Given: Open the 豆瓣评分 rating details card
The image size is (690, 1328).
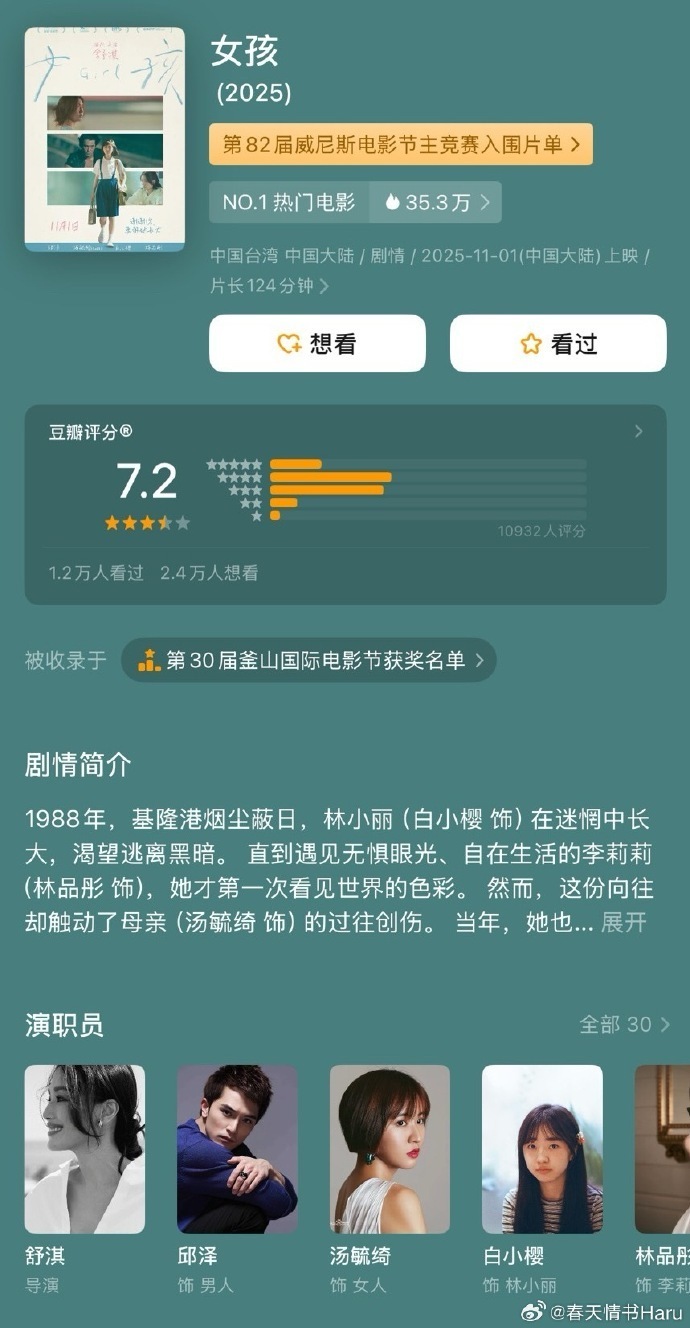Looking at the screenshot, I should 345,504.
